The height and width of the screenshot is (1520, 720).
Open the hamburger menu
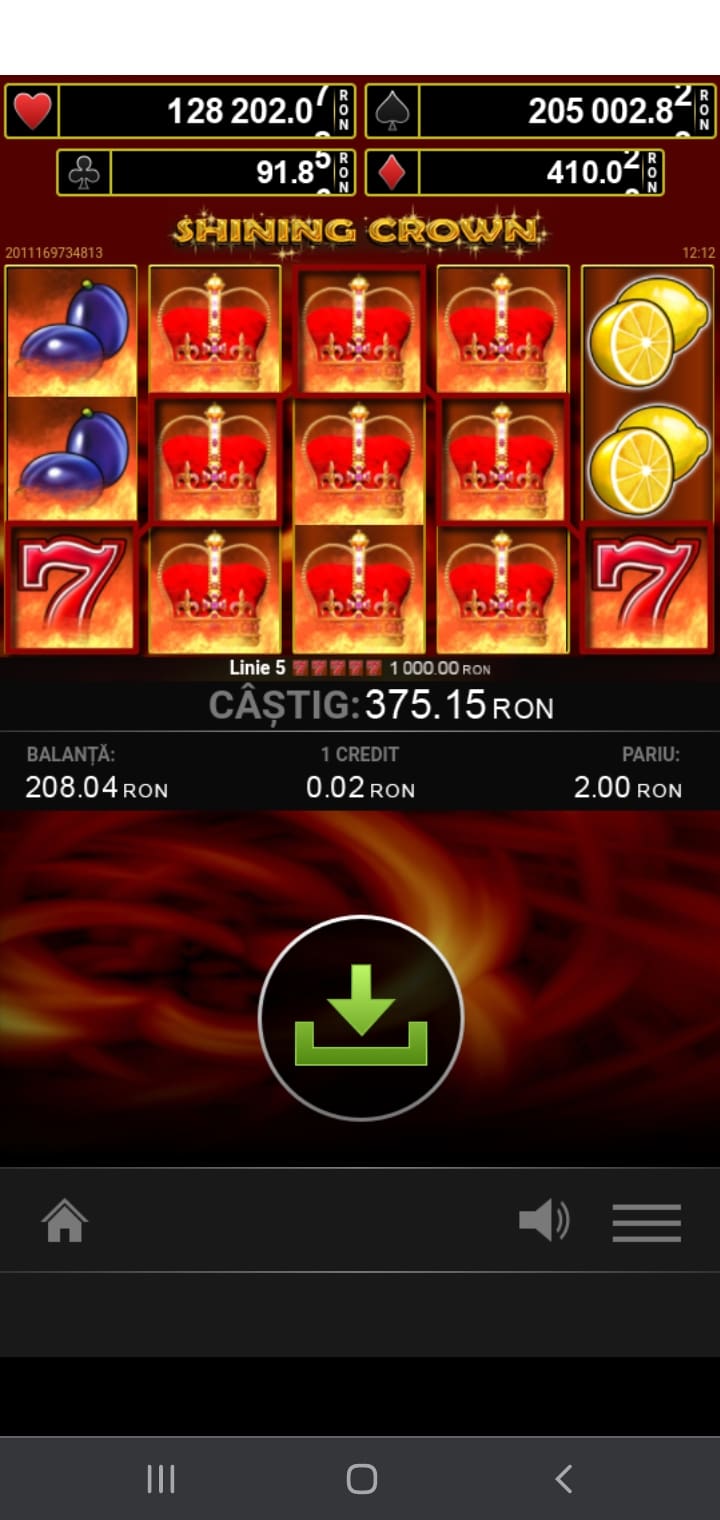(646, 1222)
